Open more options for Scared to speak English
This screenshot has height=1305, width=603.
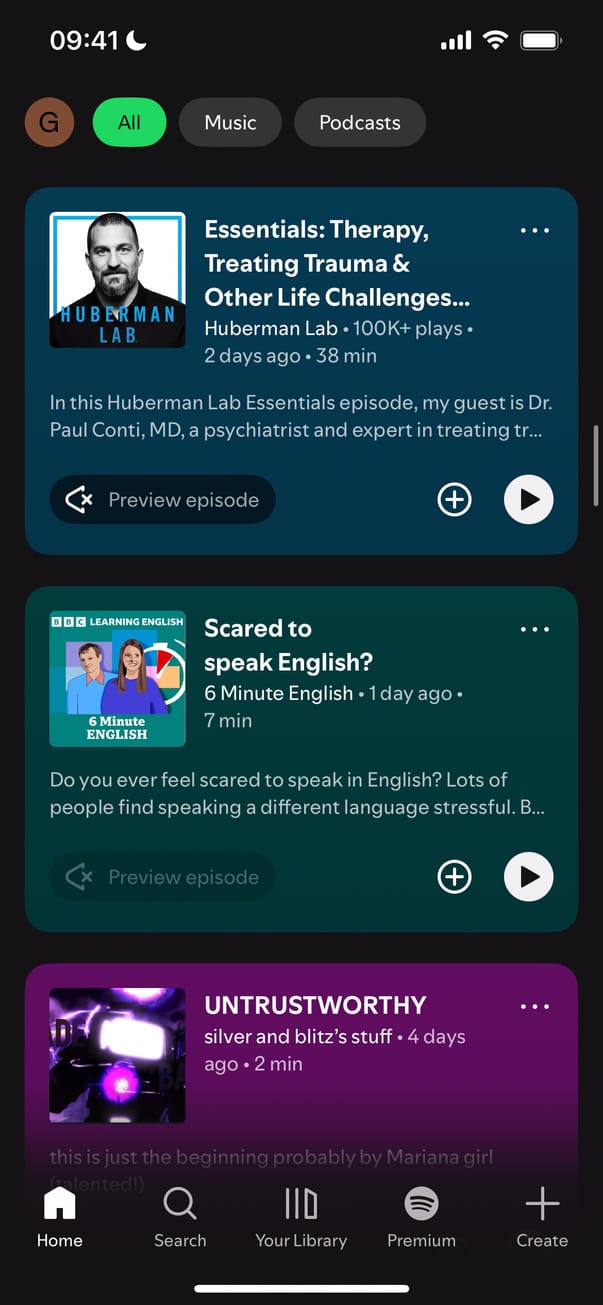[535, 630]
